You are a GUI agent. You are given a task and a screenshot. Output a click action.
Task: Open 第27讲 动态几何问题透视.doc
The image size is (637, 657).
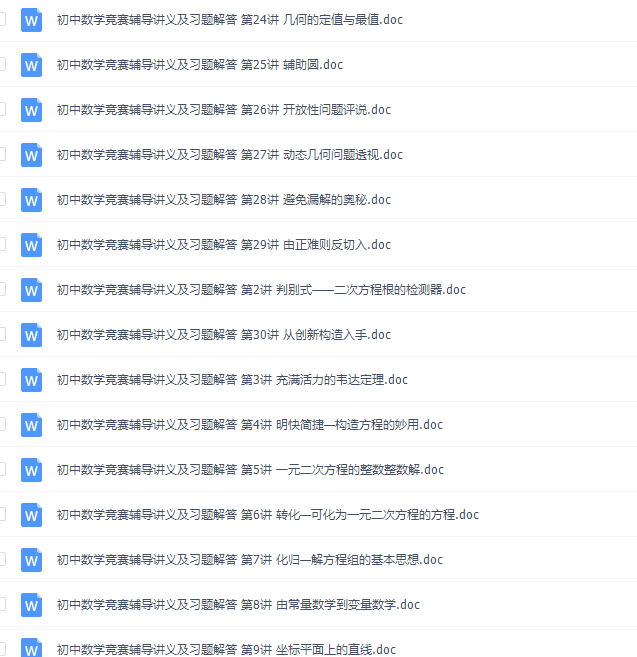pos(230,154)
